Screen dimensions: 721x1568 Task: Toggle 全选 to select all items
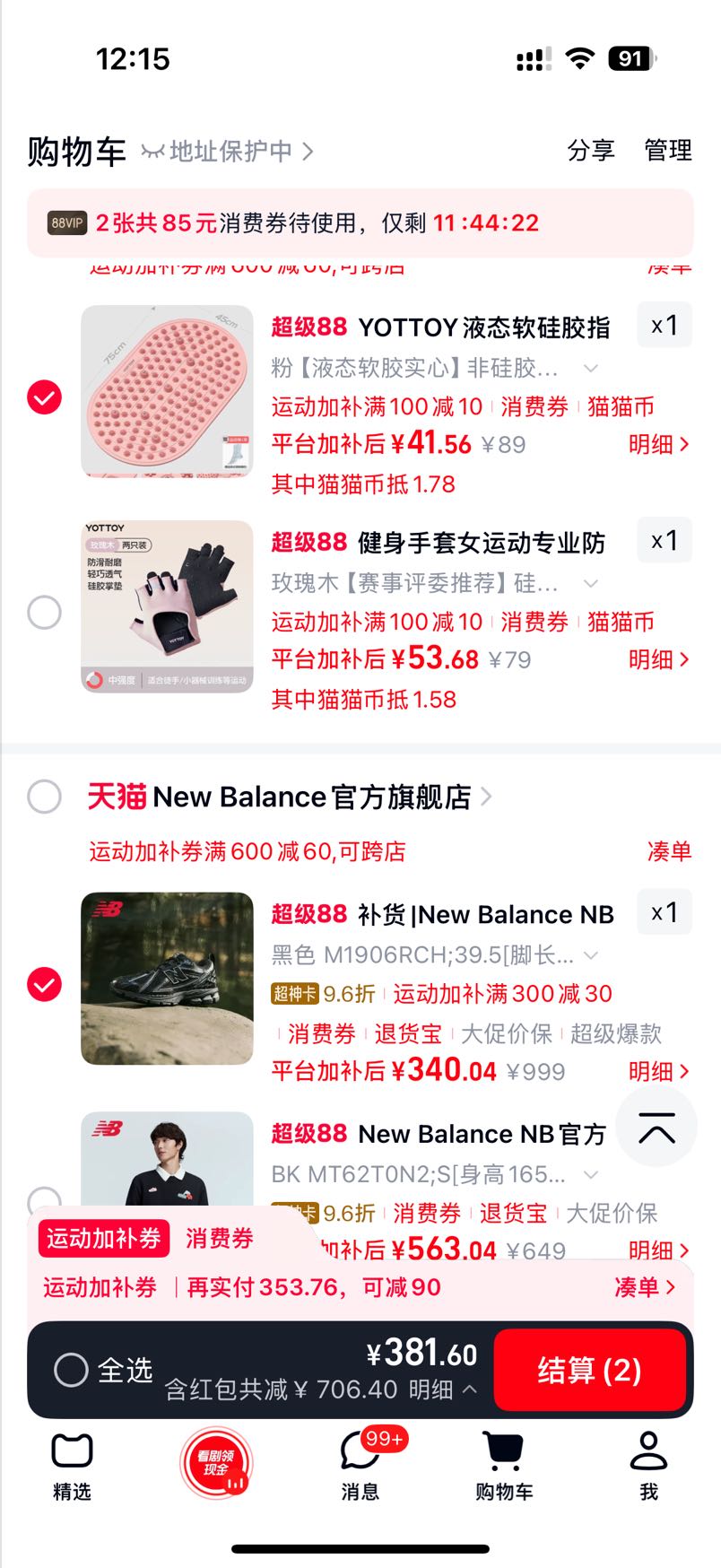[x=103, y=1370]
